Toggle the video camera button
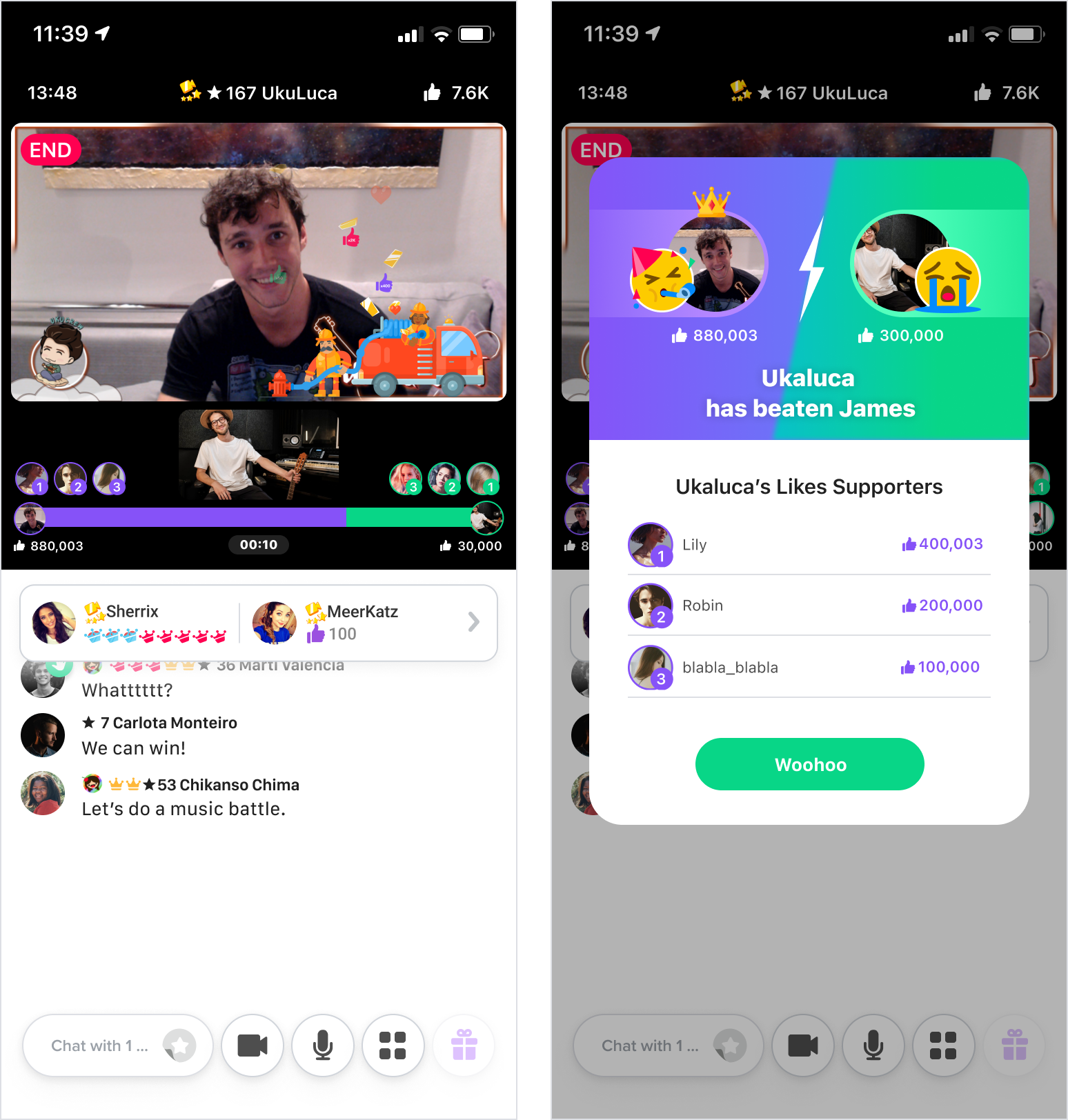Screen dimensions: 1068x1120 253,1046
